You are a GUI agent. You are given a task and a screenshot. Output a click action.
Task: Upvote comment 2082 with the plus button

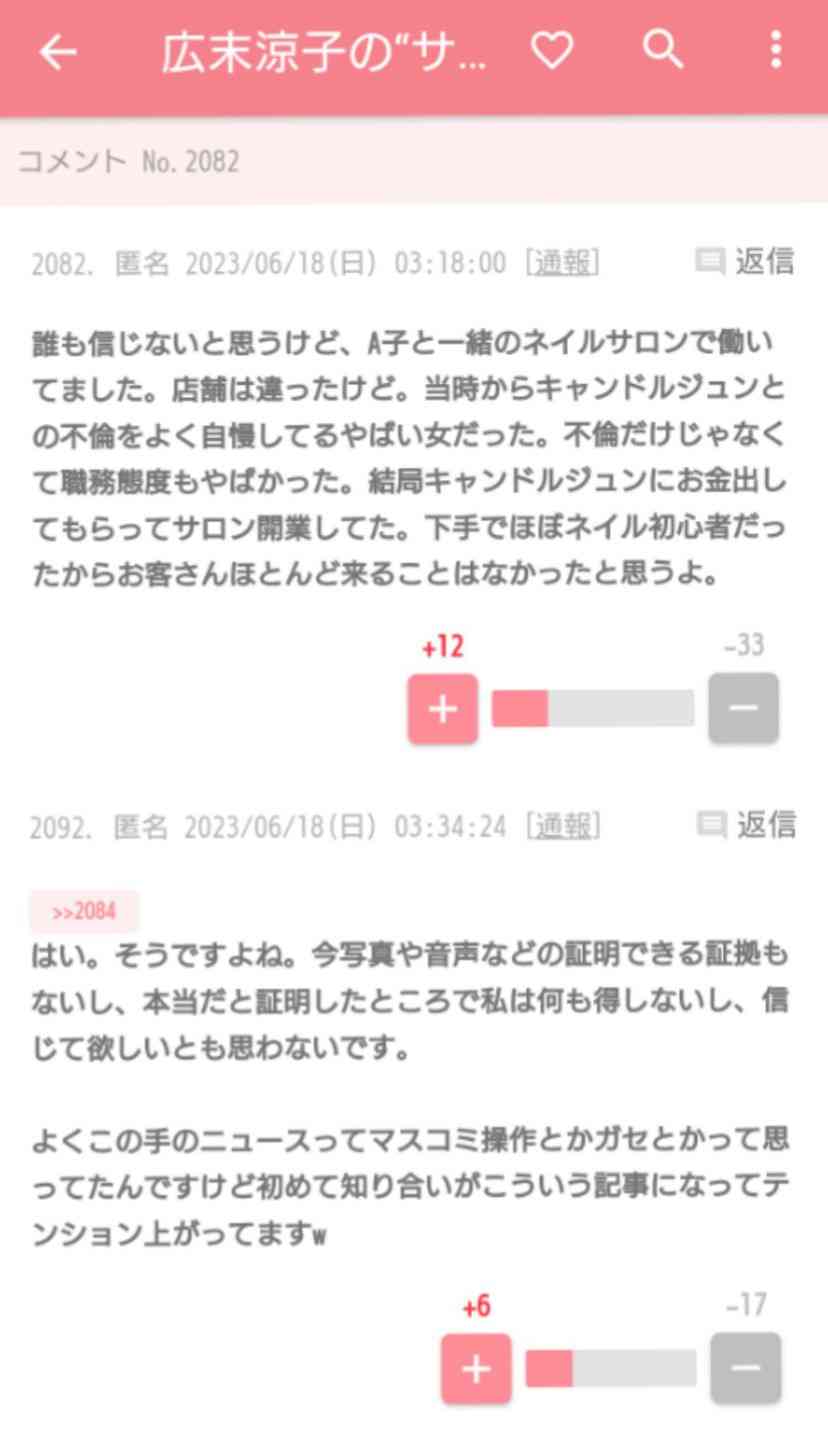click(443, 709)
